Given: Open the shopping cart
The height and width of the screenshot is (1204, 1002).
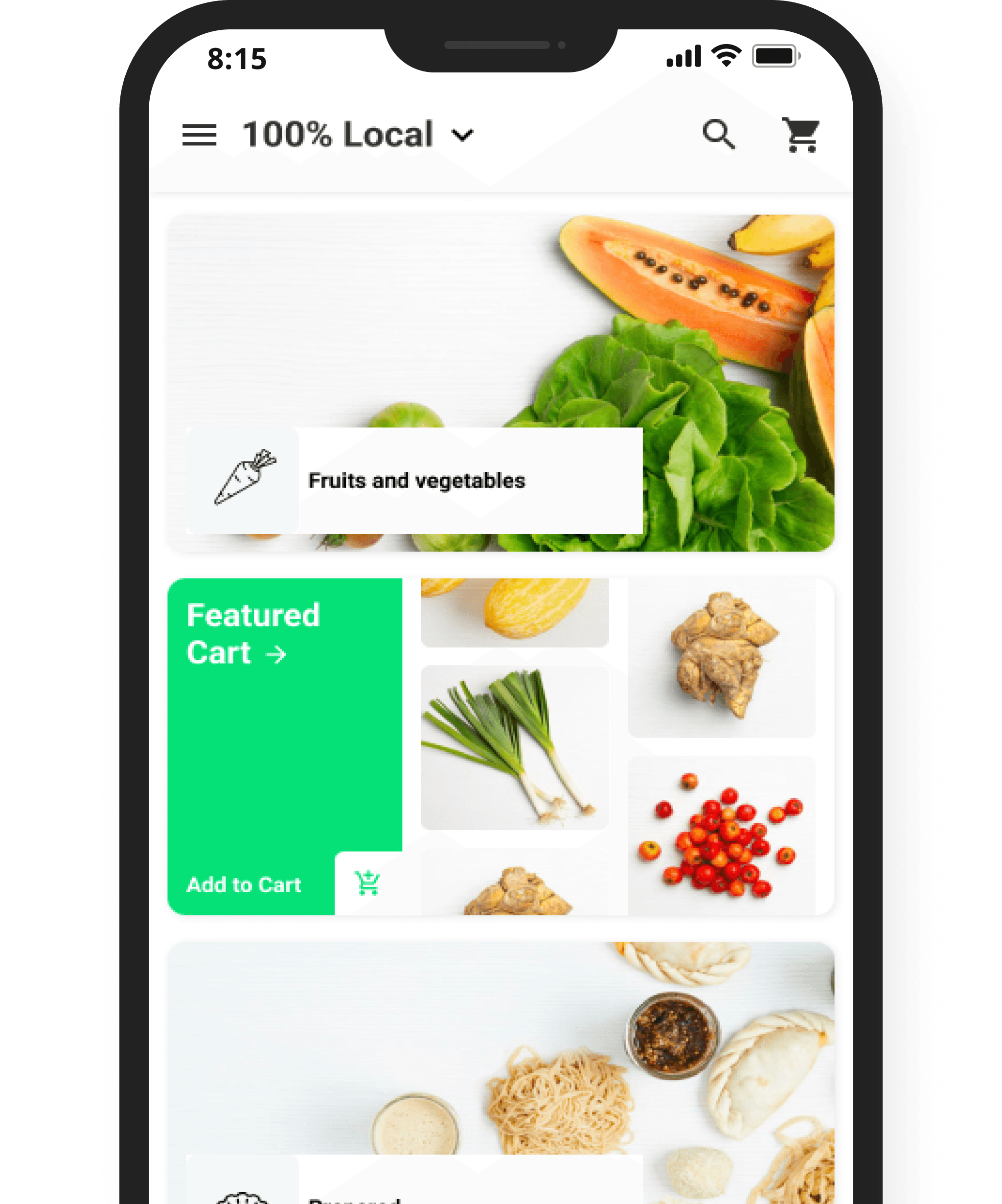Looking at the screenshot, I should pos(801,135).
